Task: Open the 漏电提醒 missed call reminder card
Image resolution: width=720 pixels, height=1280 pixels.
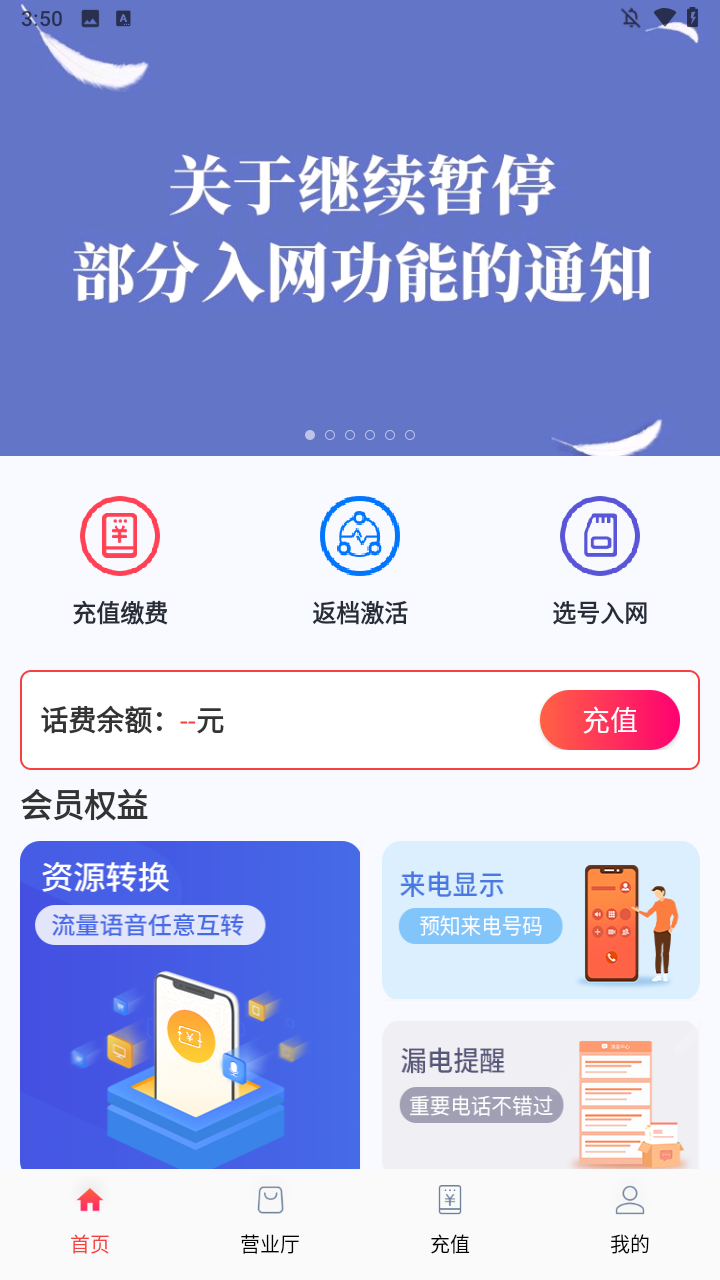Action: click(x=540, y=1095)
